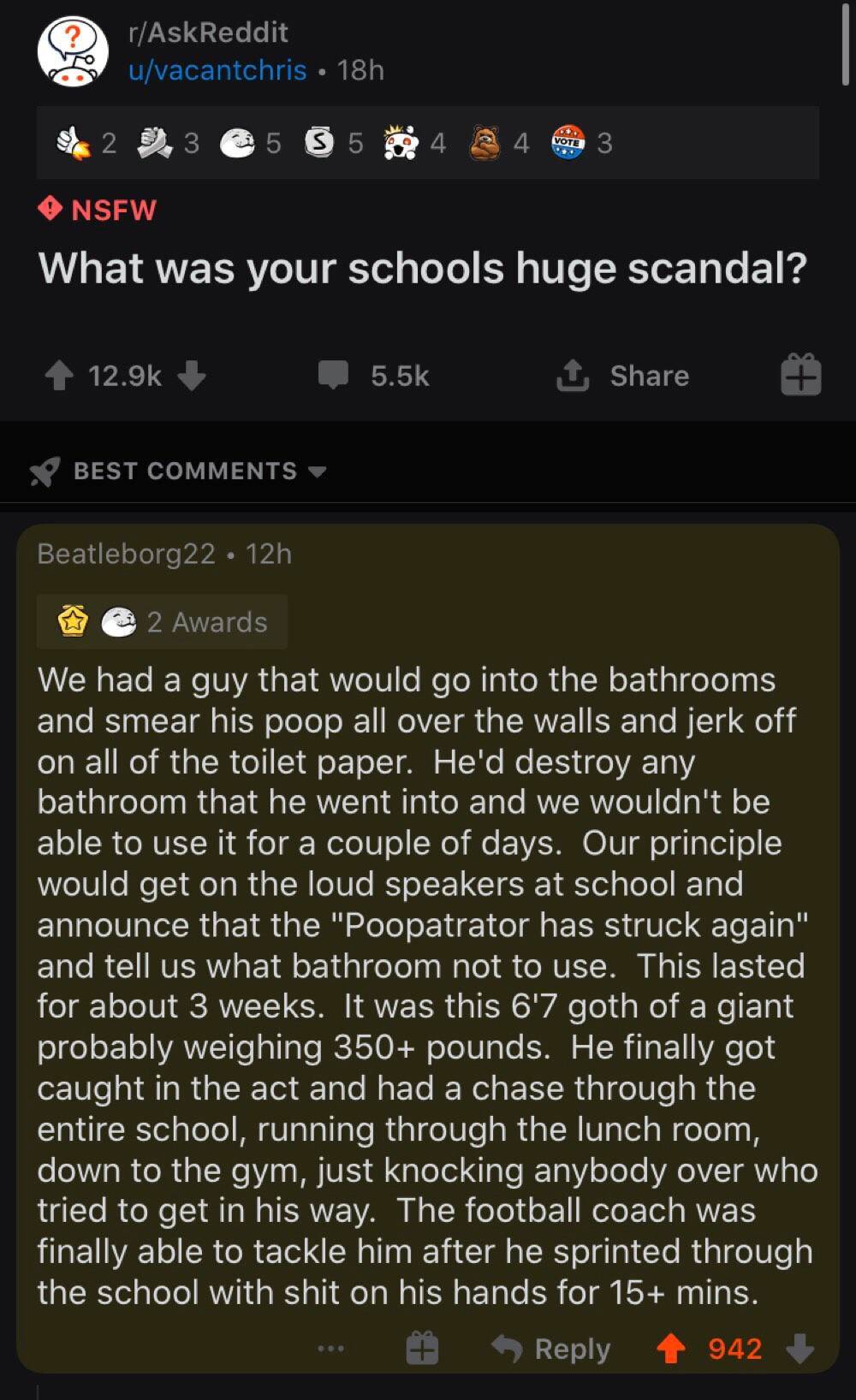Open comments via the 5.5k comment bubble icon
Image resolution: width=856 pixels, height=1400 pixels.
pyautogui.click(x=336, y=375)
